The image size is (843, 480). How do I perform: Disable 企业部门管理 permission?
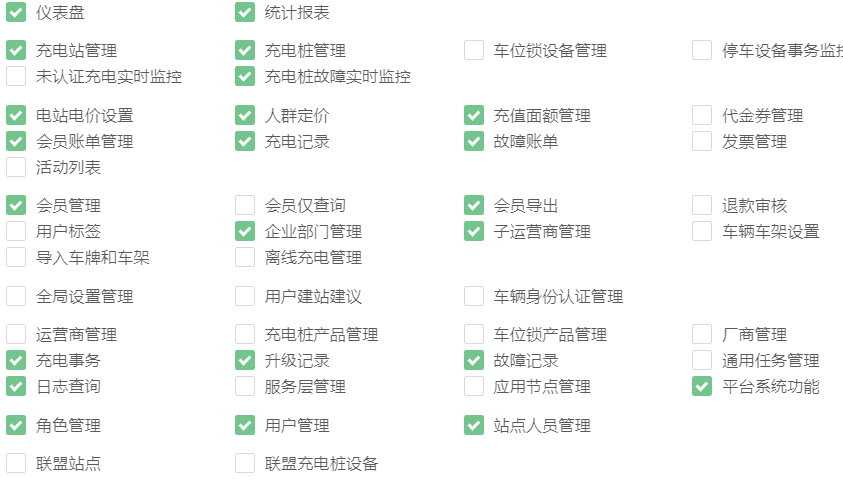245,231
